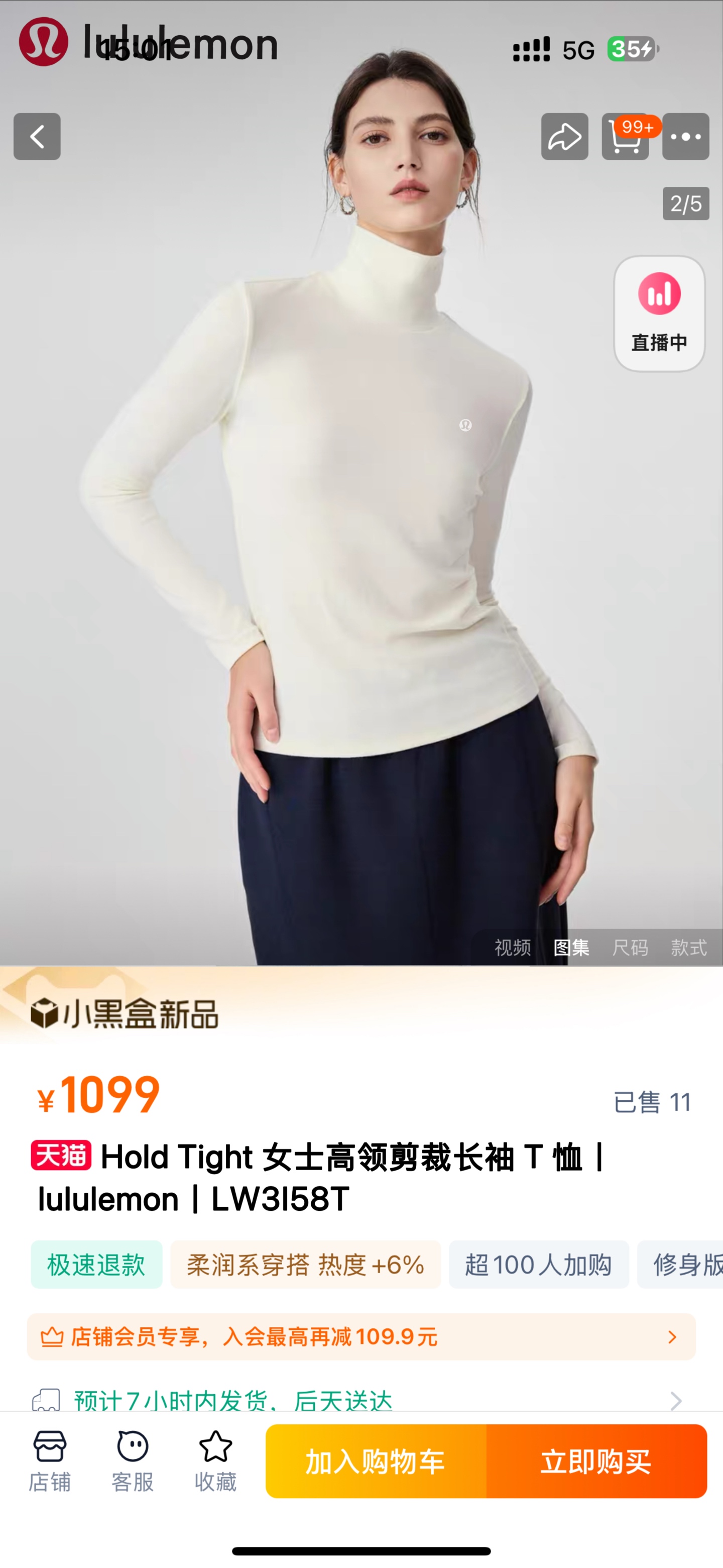Open the 直播中 live stream button

pyautogui.click(x=659, y=313)
